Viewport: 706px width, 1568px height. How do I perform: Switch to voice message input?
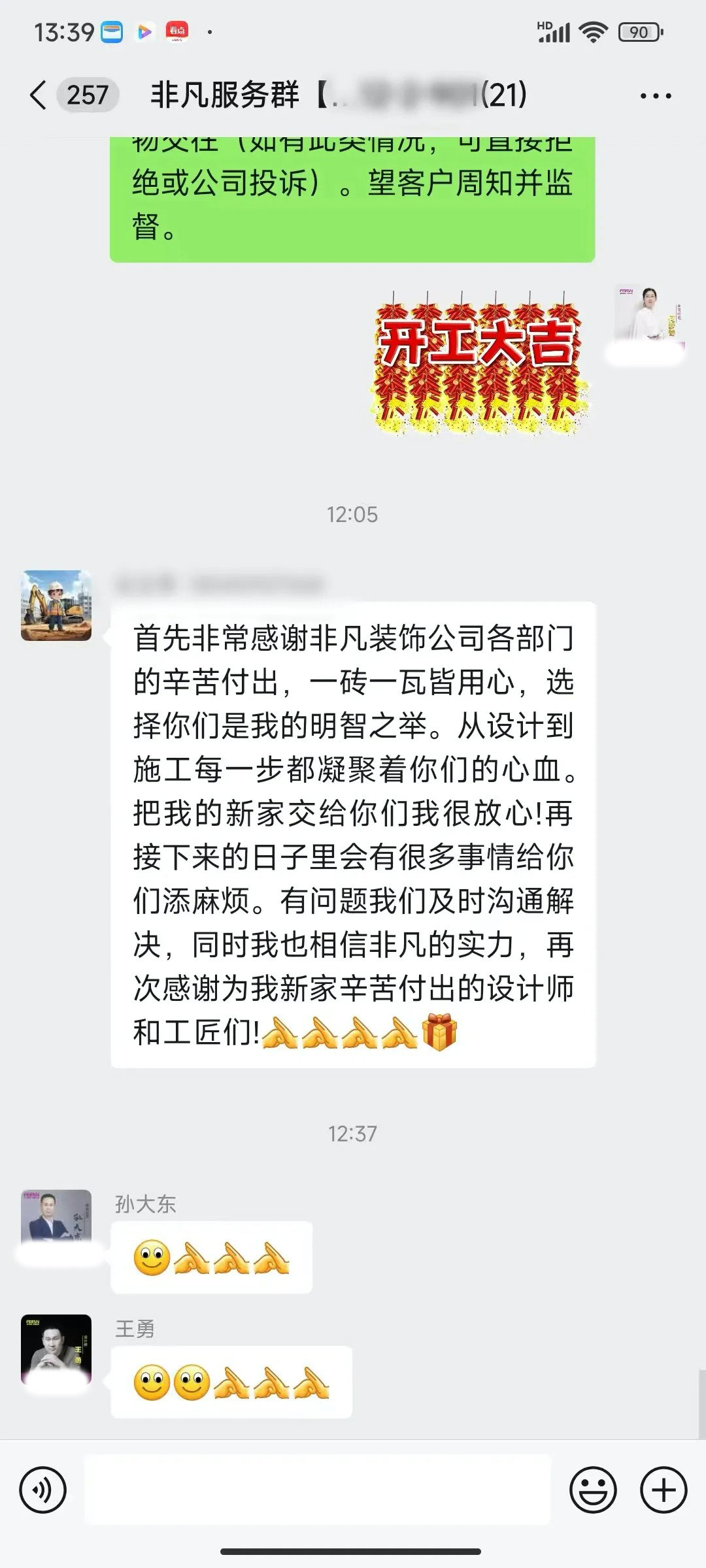pyautogui.click(x=43, y=1490)
